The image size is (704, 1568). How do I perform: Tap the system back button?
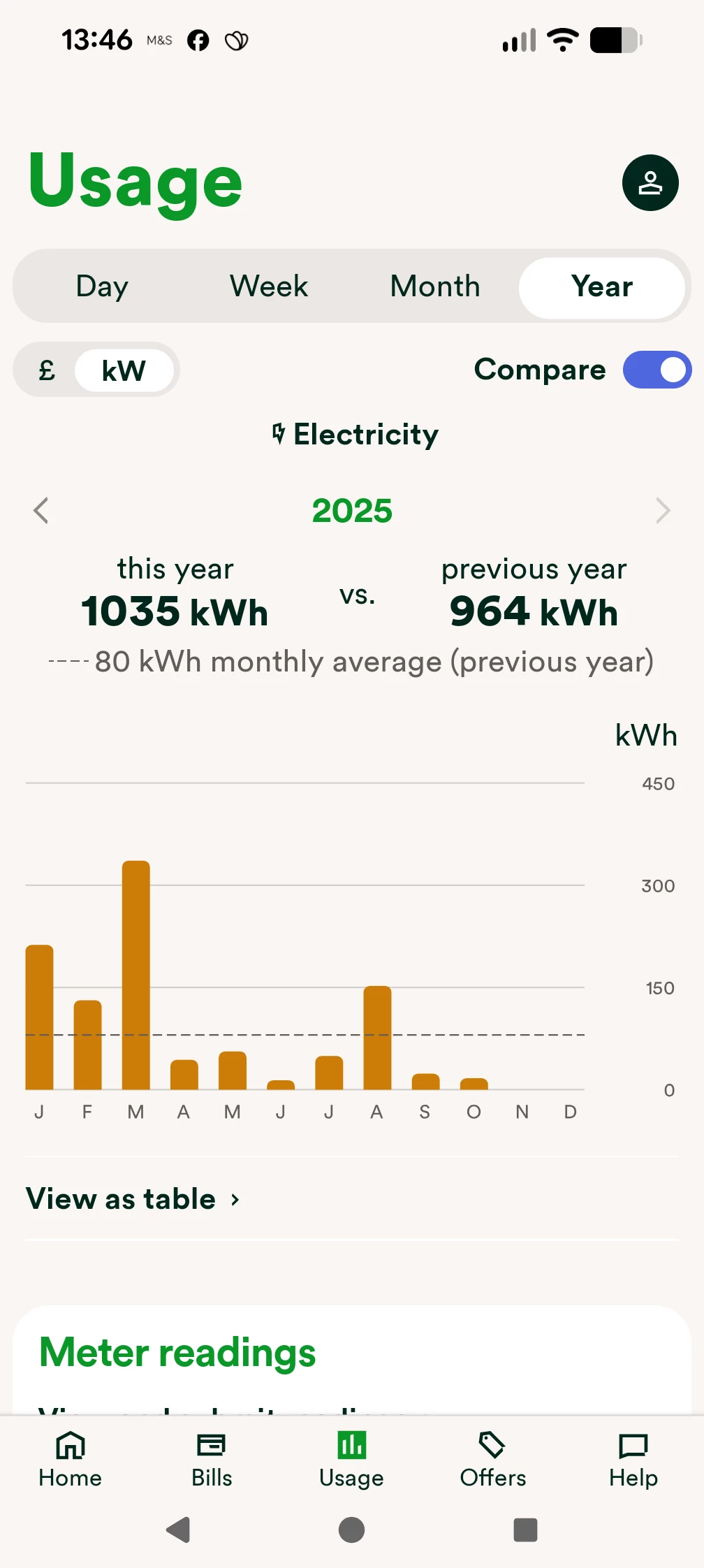pyautogui.click(x=179, y=1530)
